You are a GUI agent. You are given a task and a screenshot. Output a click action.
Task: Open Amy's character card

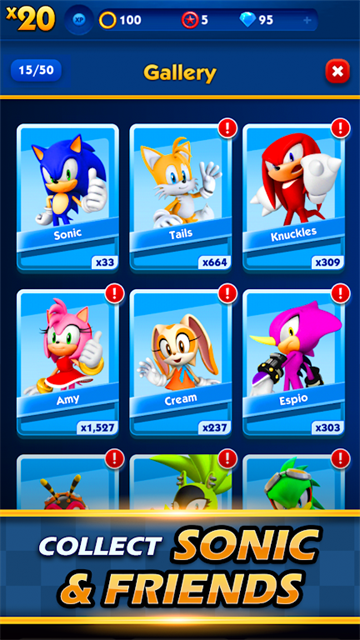(x=68, y=363)
